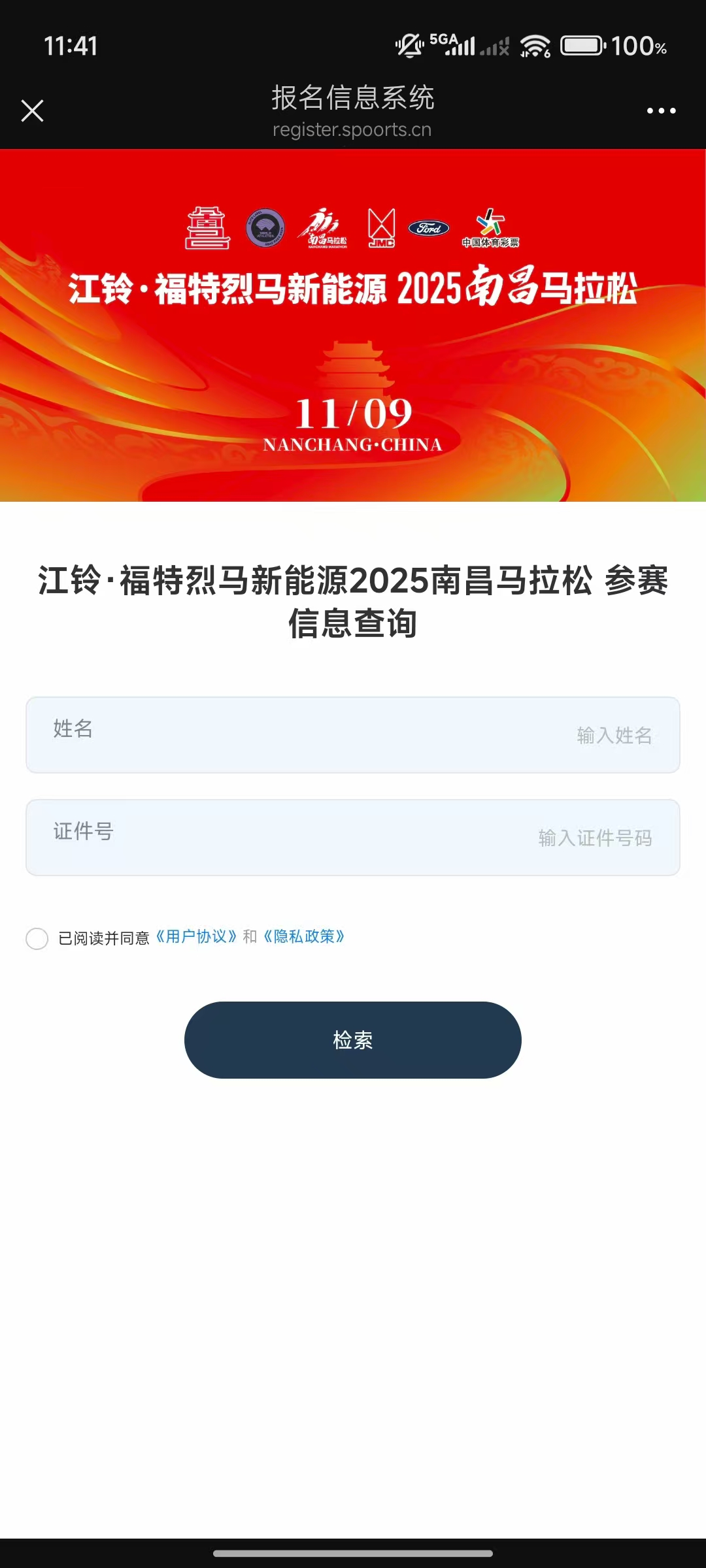This screenshot has width=706, height=1568.
Task: View the 《隐私政策》 link
Action: (x=304, y=937)
